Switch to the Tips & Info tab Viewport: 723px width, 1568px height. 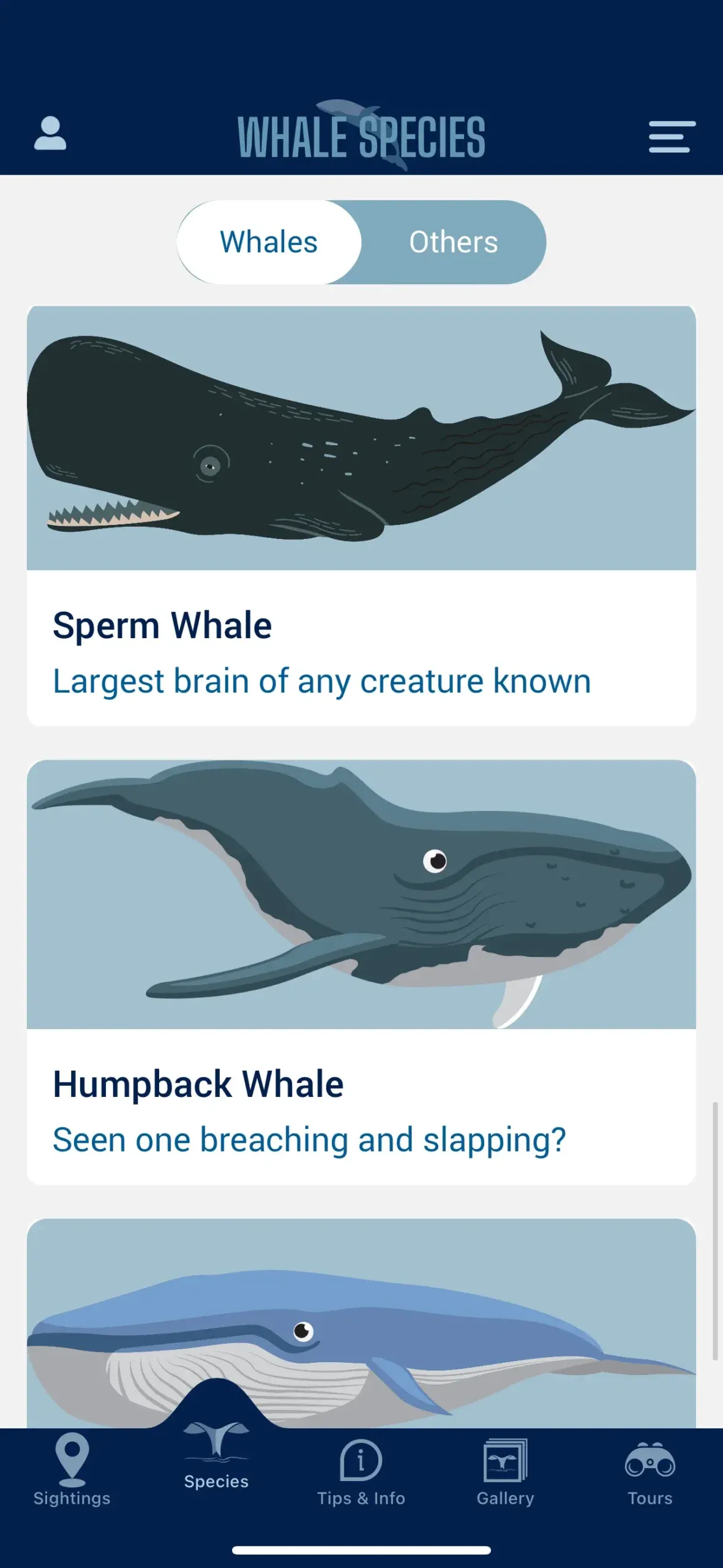click(361, 1472)
